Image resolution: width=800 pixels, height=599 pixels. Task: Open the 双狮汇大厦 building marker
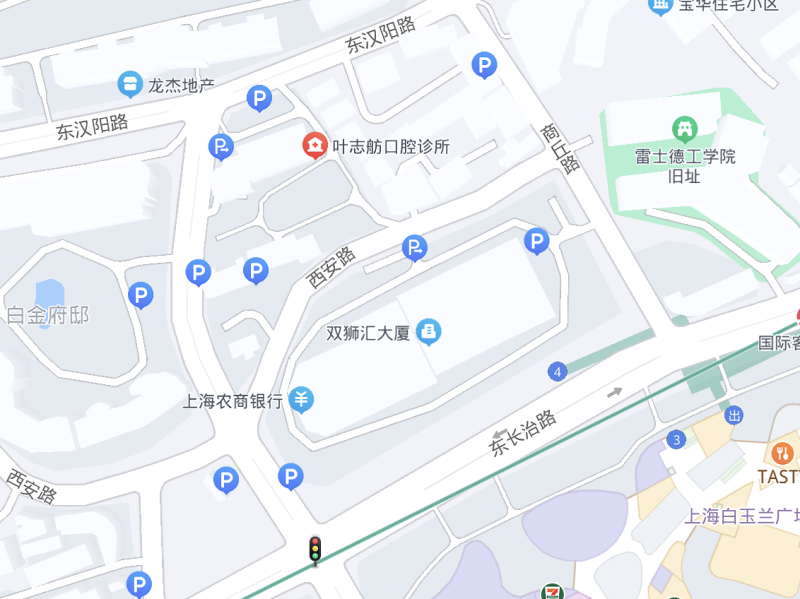click(429, 330)
